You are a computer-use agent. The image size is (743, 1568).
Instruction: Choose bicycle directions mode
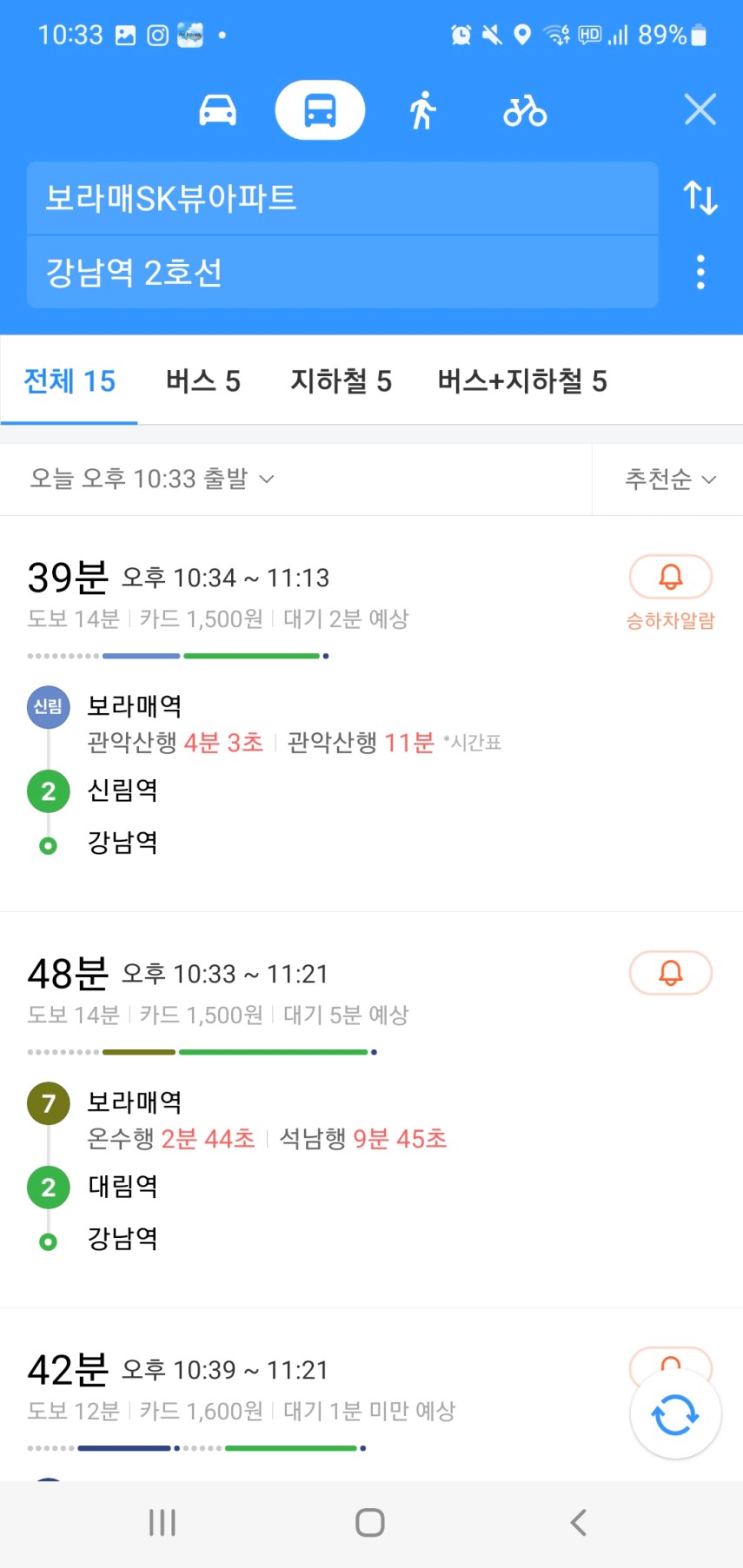pos(525,110)
